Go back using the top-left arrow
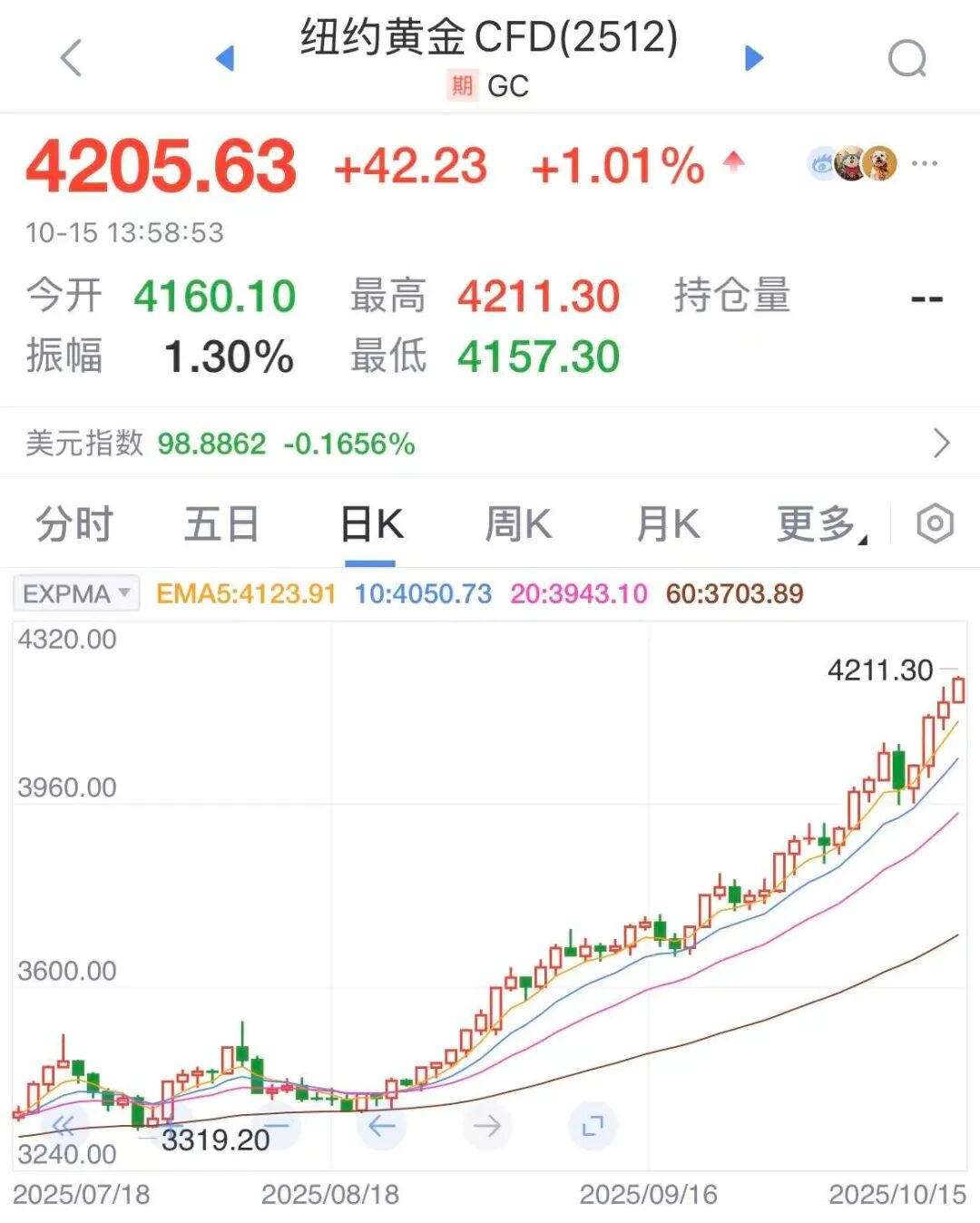 coord(71,58)
